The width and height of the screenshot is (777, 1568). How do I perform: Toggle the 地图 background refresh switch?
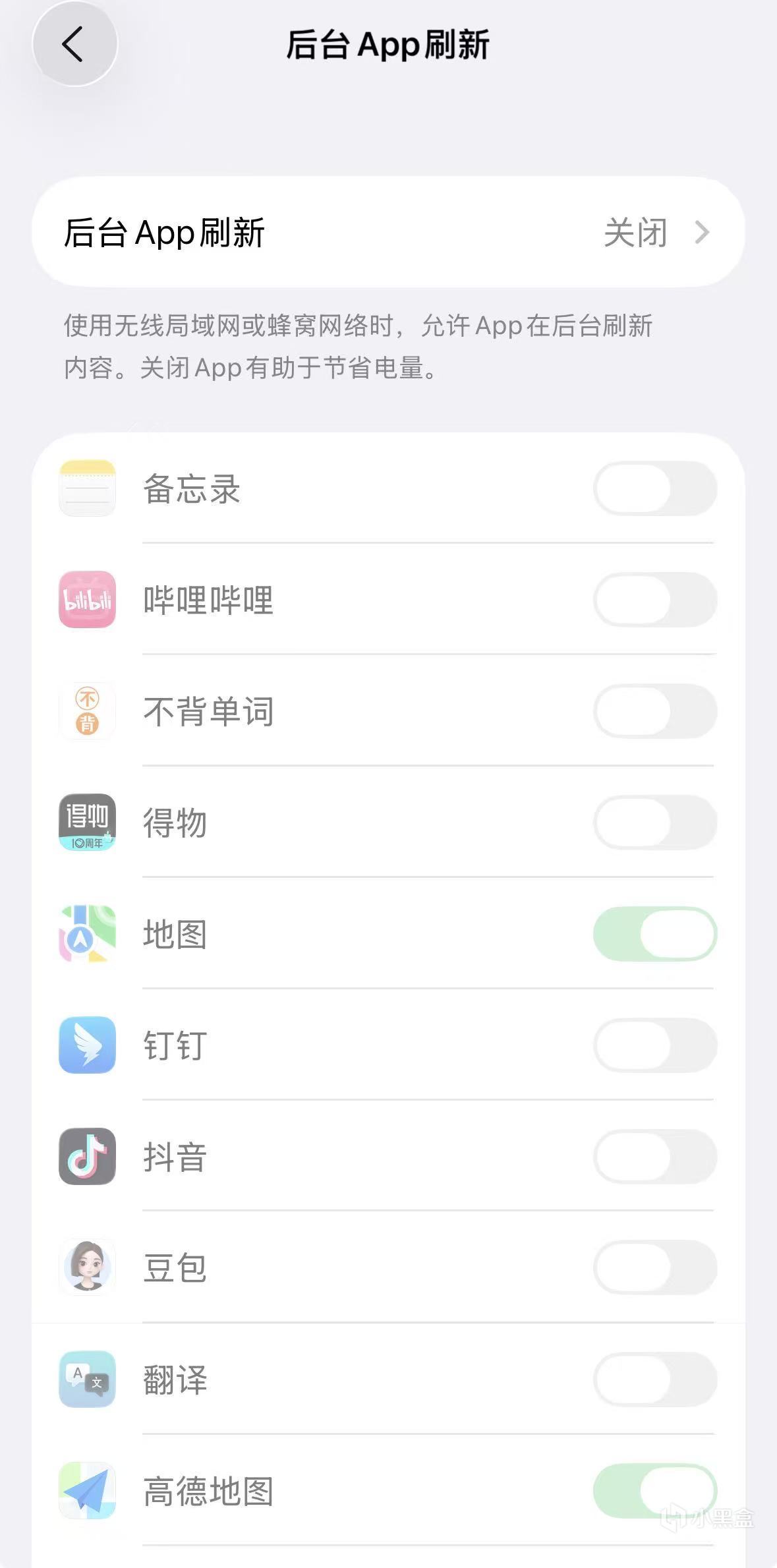point(654,934)
